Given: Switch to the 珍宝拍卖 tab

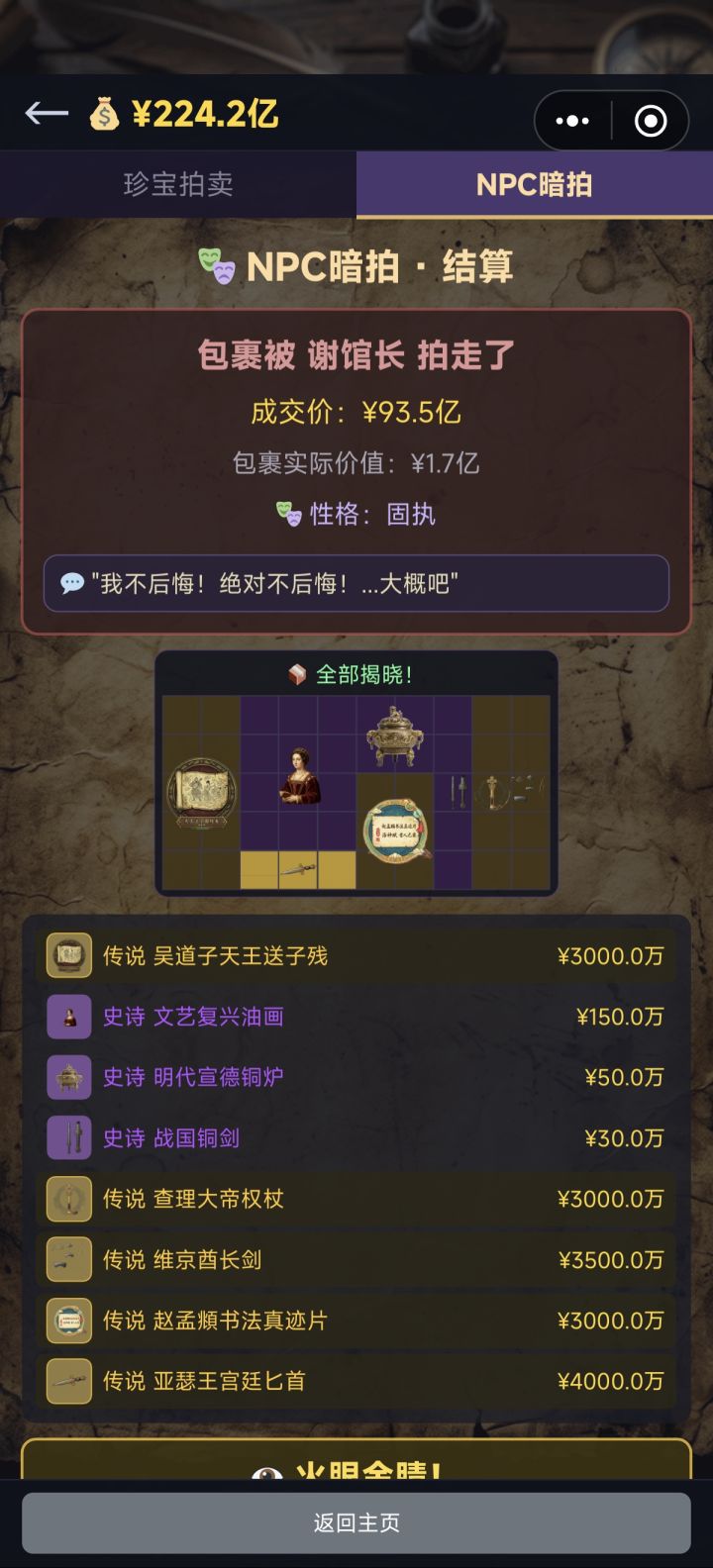Looking at the screenshot, I should click(x=178, y=184).
